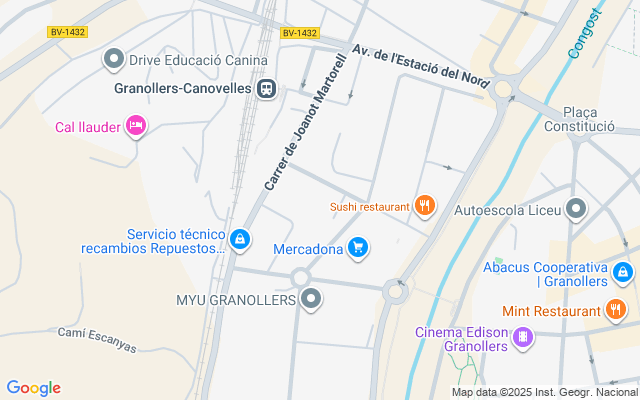640x400 pixels.
Task: Open the Google logo link
Action: click(x=33, y=388)
